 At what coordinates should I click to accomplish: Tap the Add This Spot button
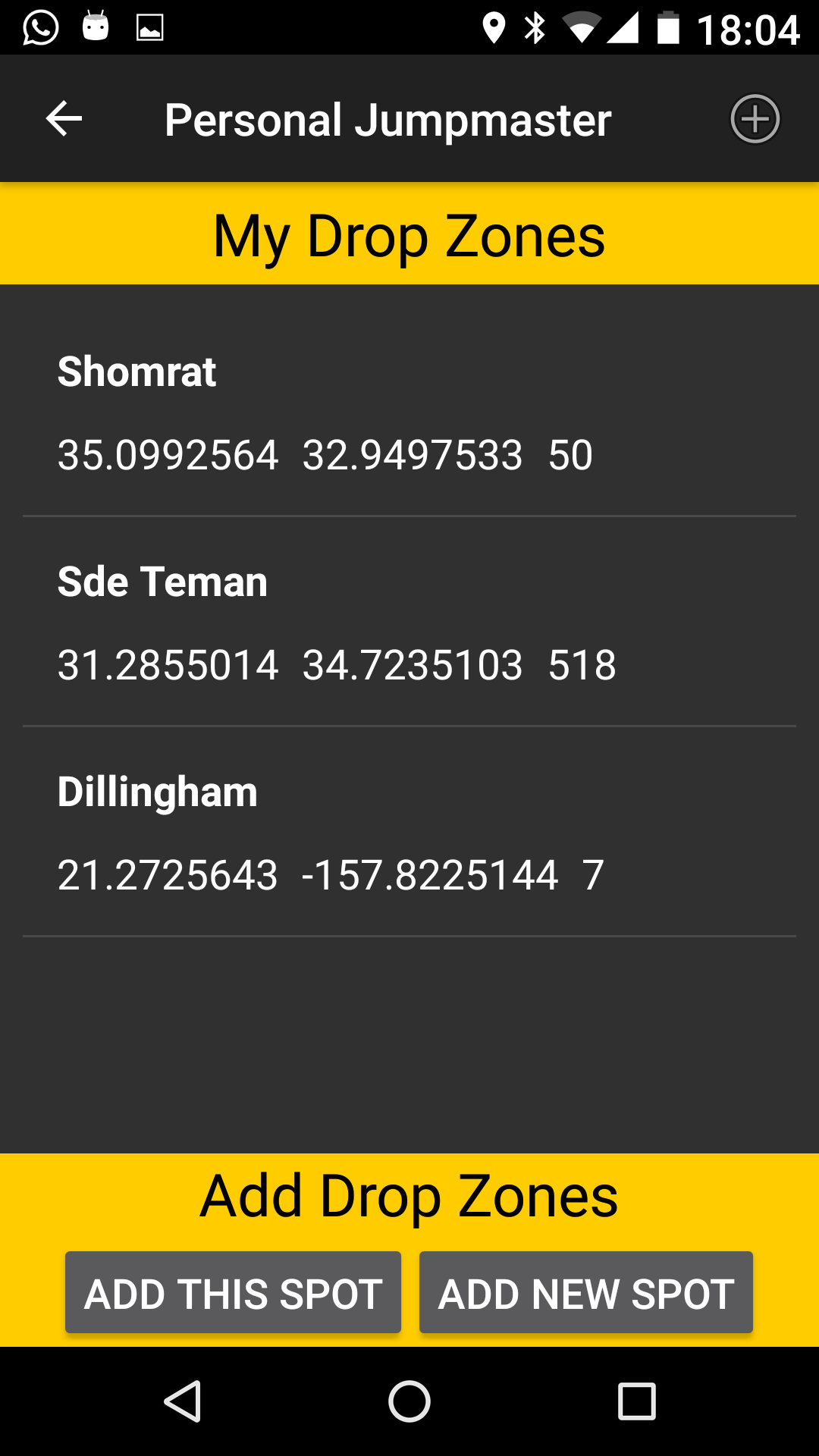click(x=233, y=1292)
